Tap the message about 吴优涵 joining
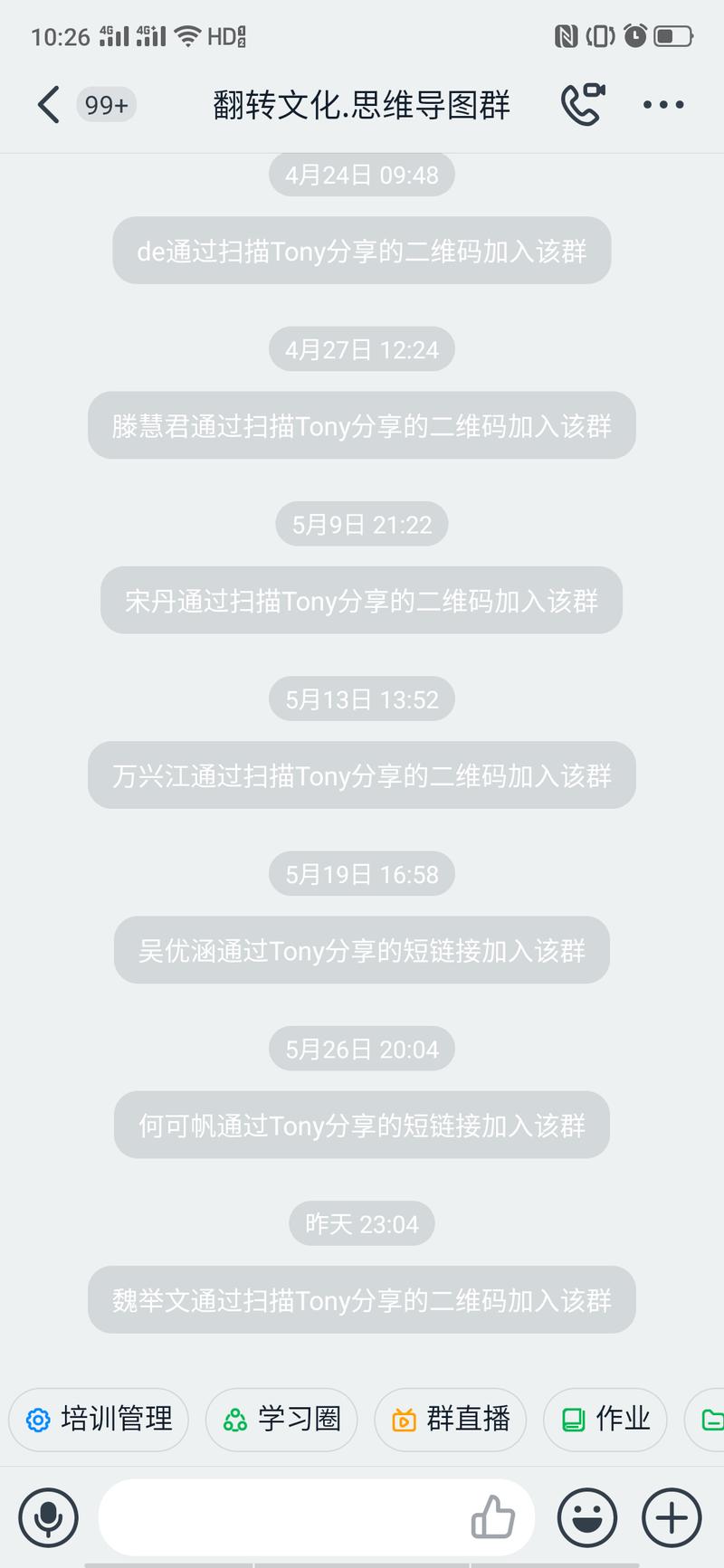 [x=361, y=950]
